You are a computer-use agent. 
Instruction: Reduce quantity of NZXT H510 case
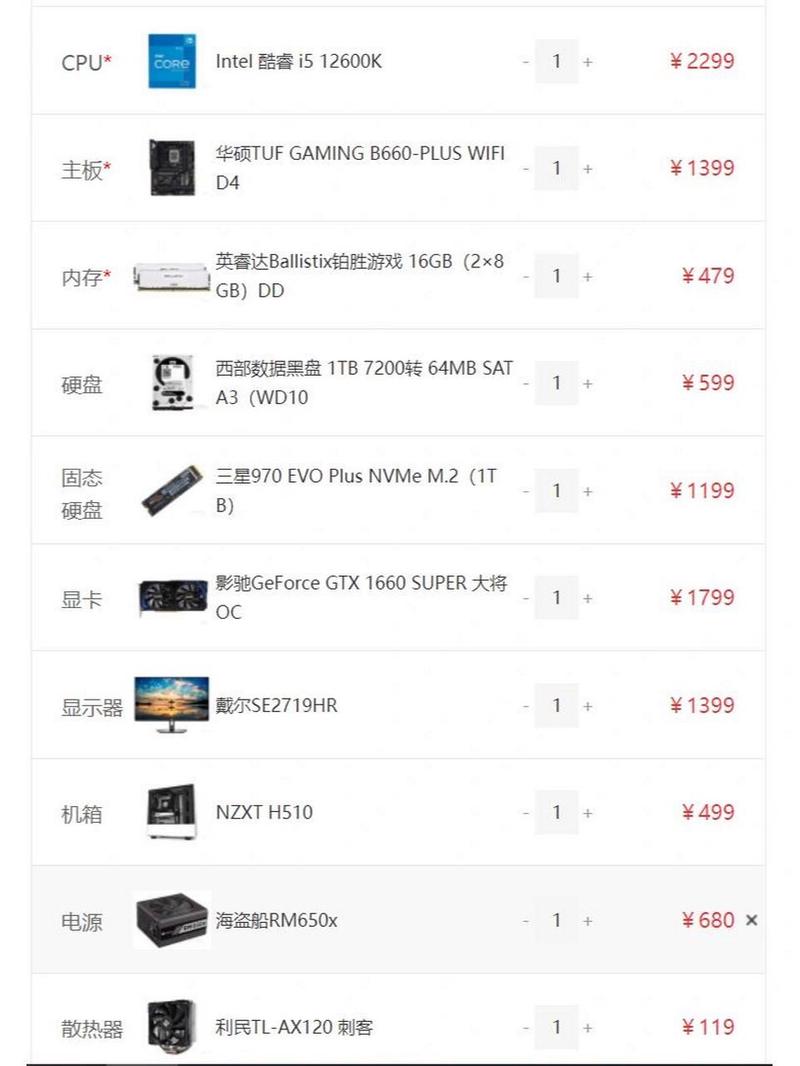point(526,814)
